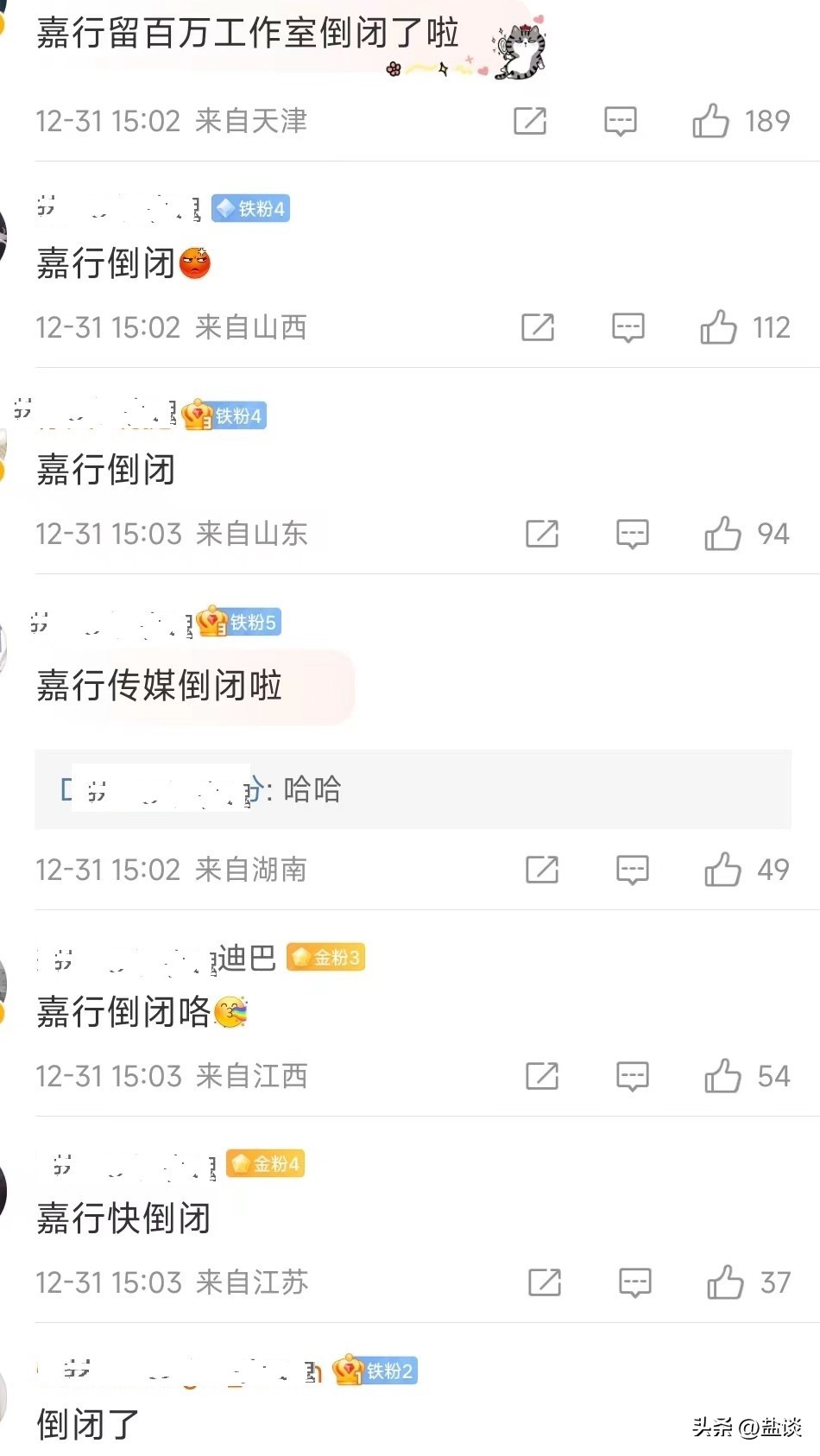This screenshot has width=820, height=1456.
Task: Like the comment from 天津
Action: pyautogui.click(x=711, y=121)
